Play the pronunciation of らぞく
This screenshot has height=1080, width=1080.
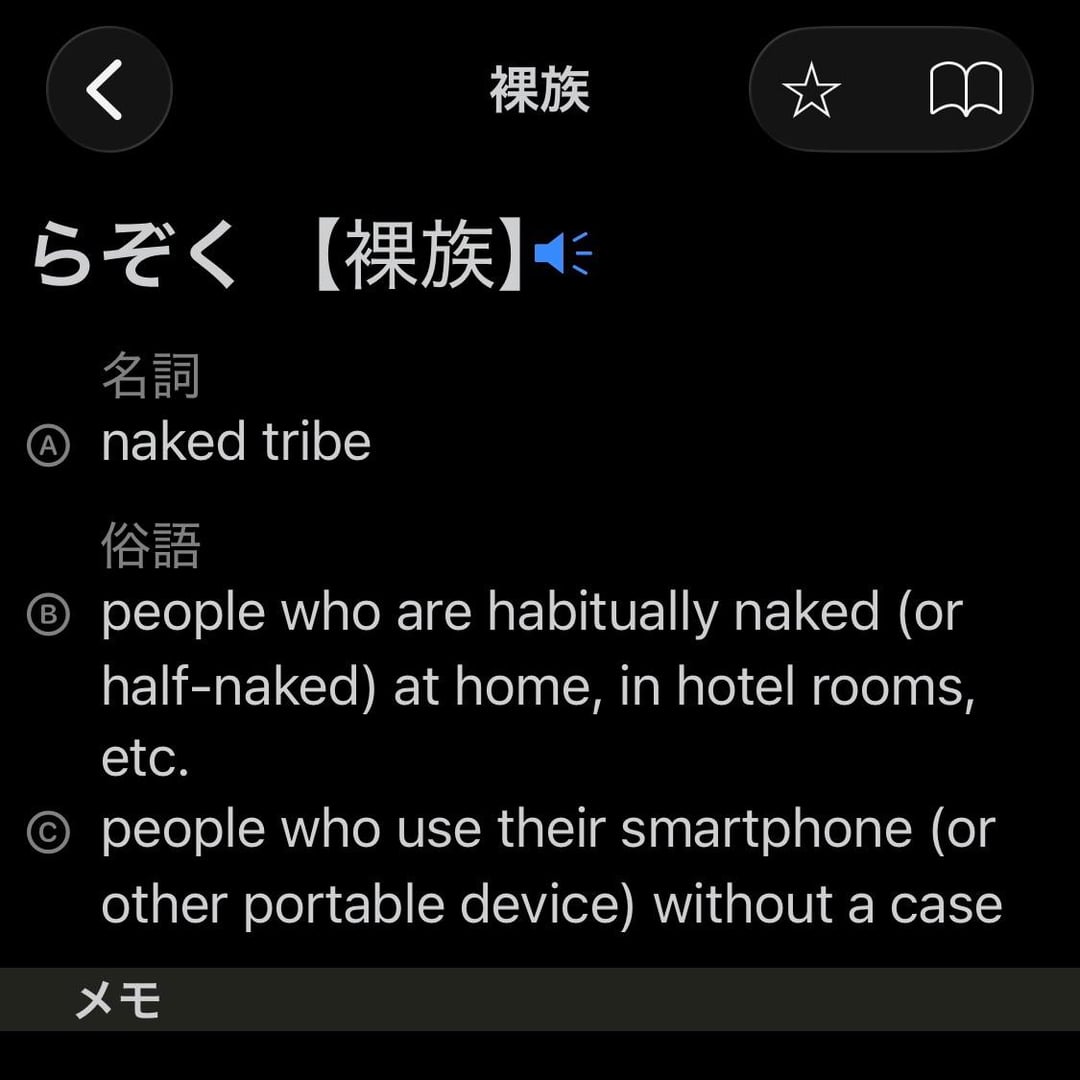(563, 253)
